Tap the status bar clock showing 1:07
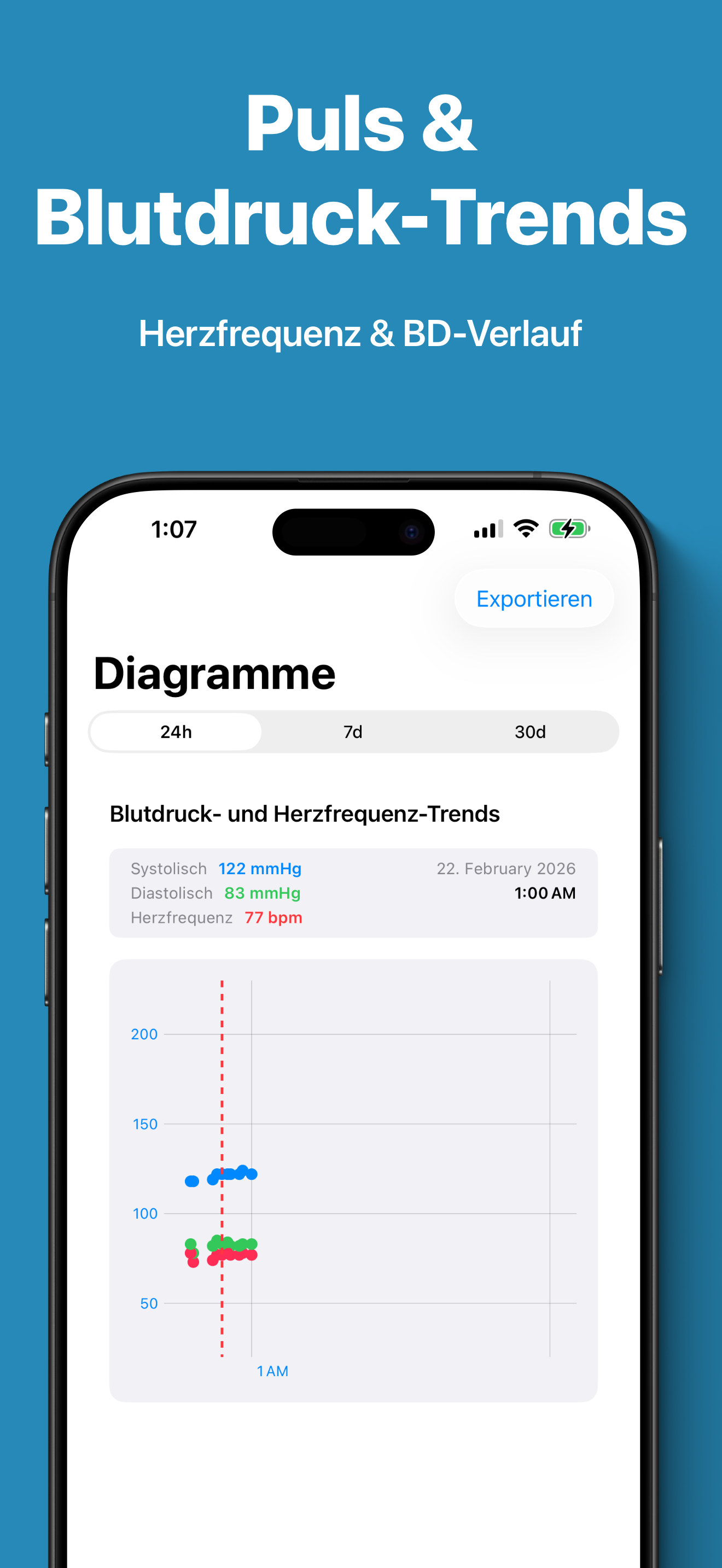 coord(173,530)
